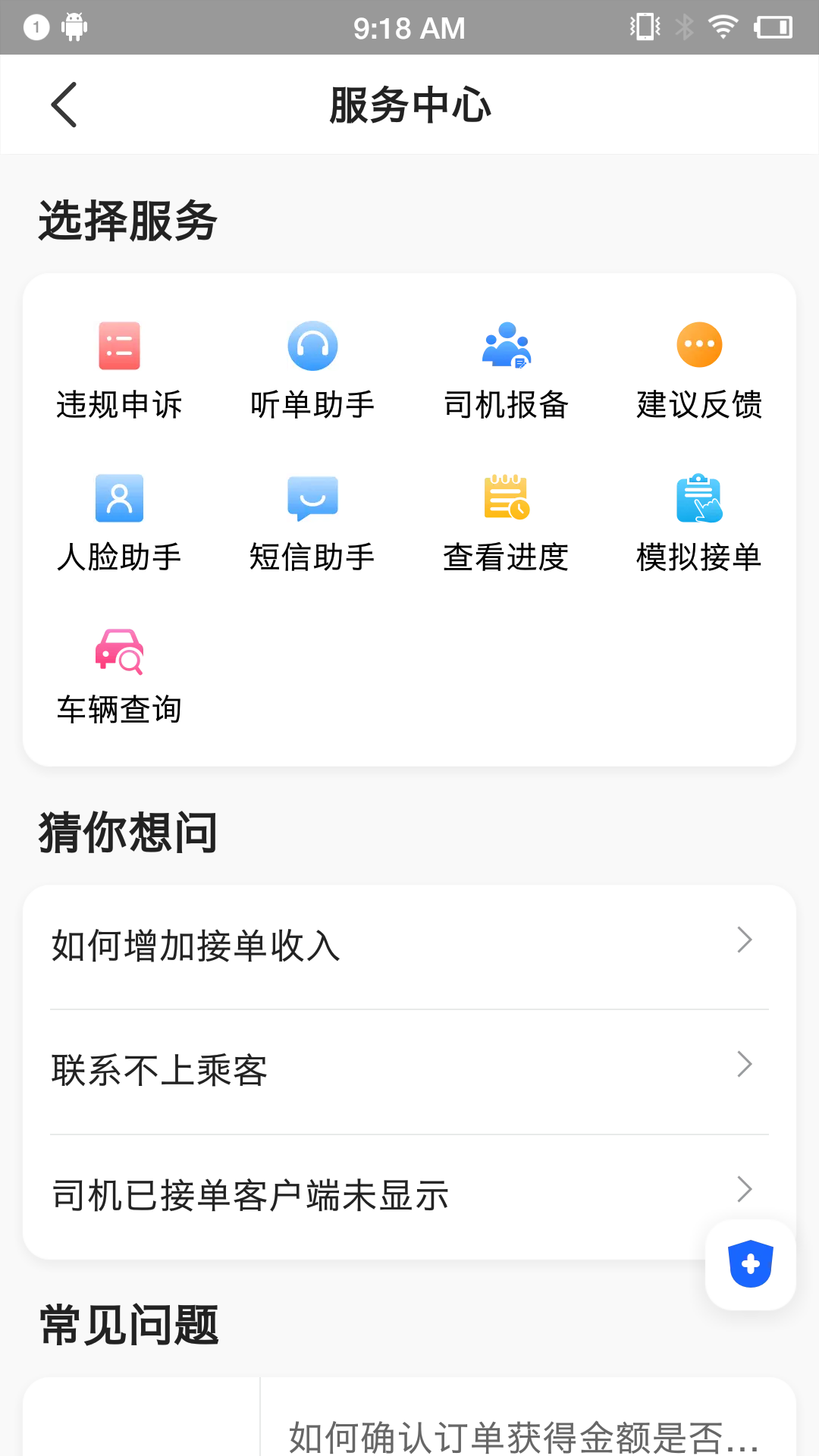Tap the 服务中心 page title
Image resolution: width=819 pixels, height=1456 pixels.
[409, 105]
